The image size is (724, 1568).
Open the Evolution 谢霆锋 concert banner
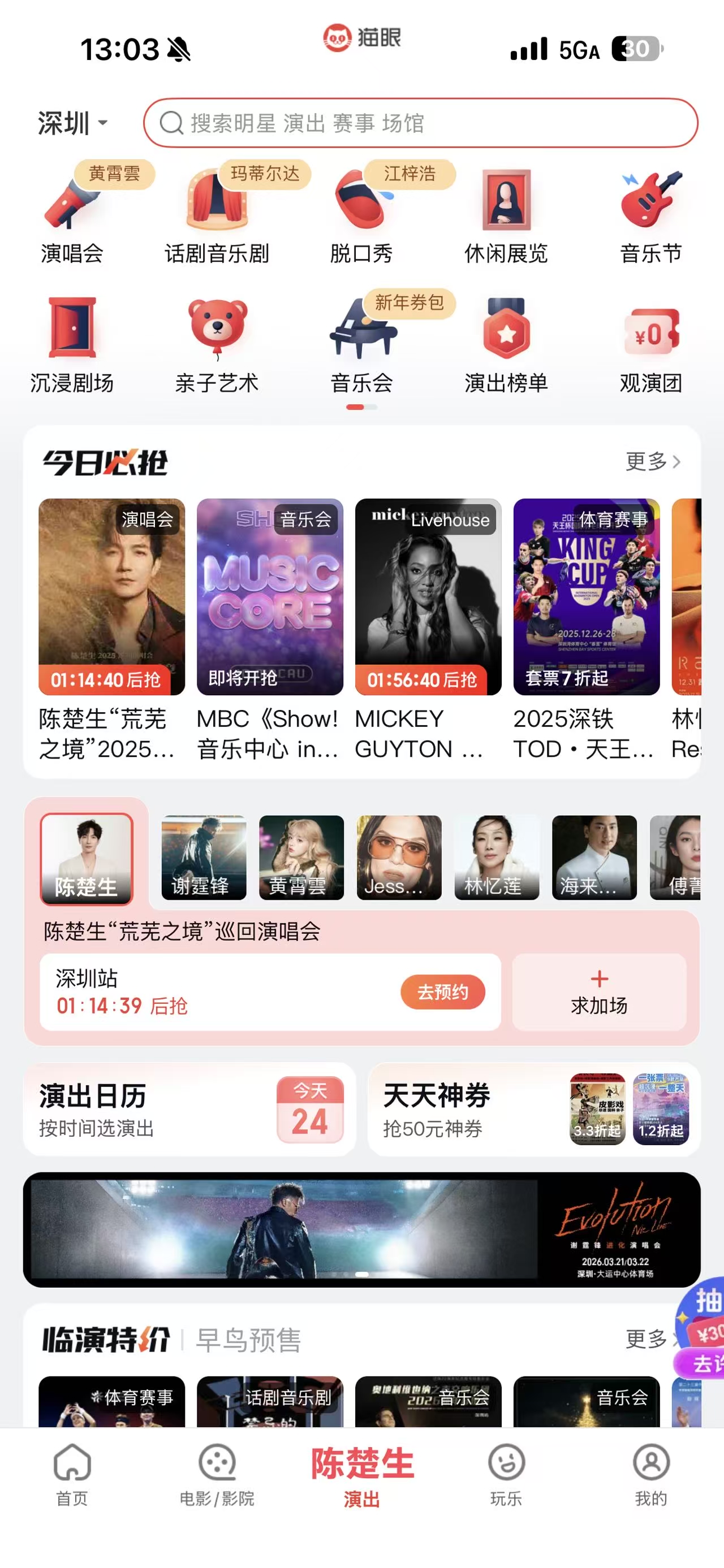361,1229
